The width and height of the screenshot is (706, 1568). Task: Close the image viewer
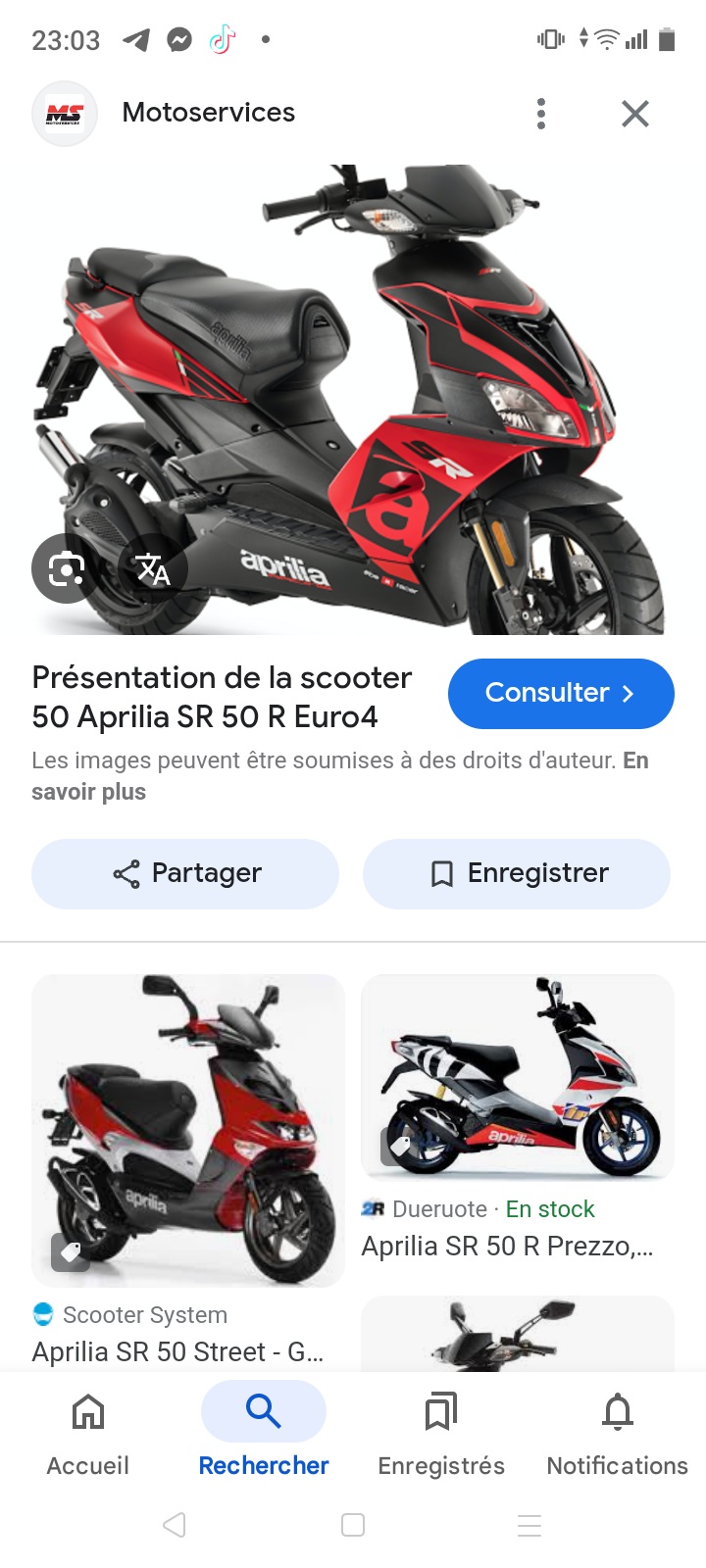tap(635, 114)
